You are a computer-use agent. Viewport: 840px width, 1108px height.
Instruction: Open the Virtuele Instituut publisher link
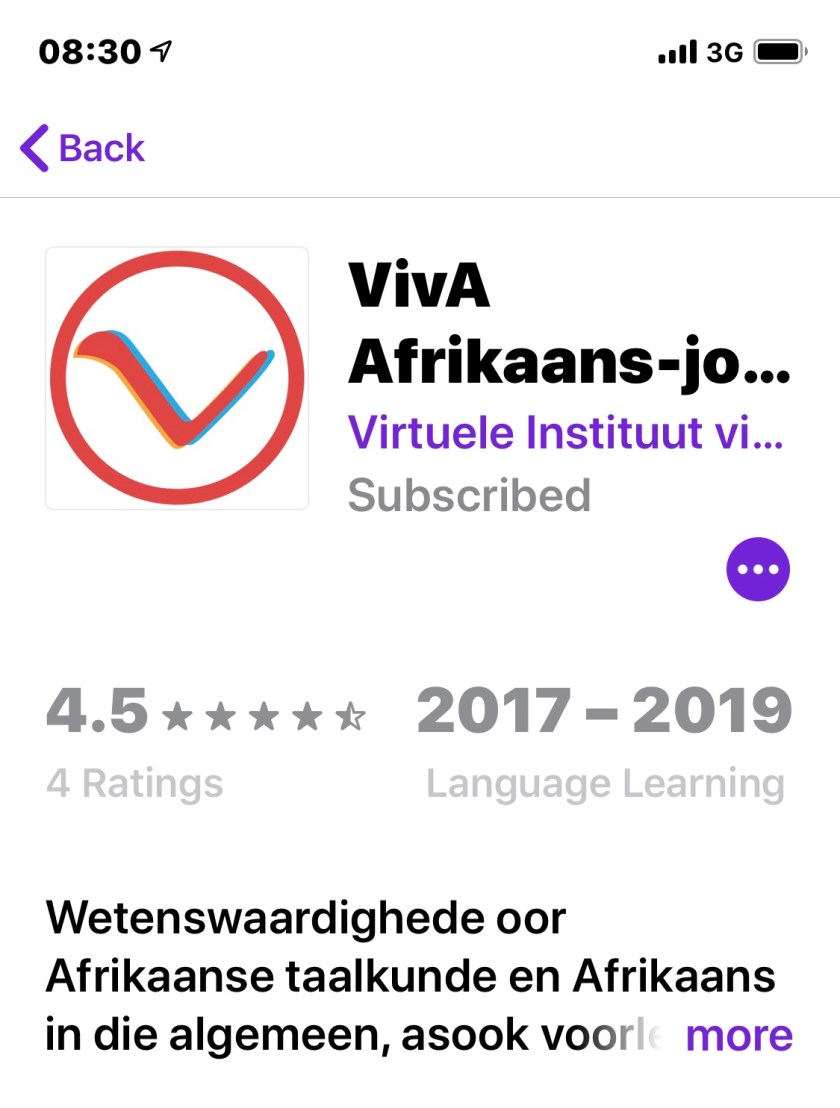(x=565, y=434)
